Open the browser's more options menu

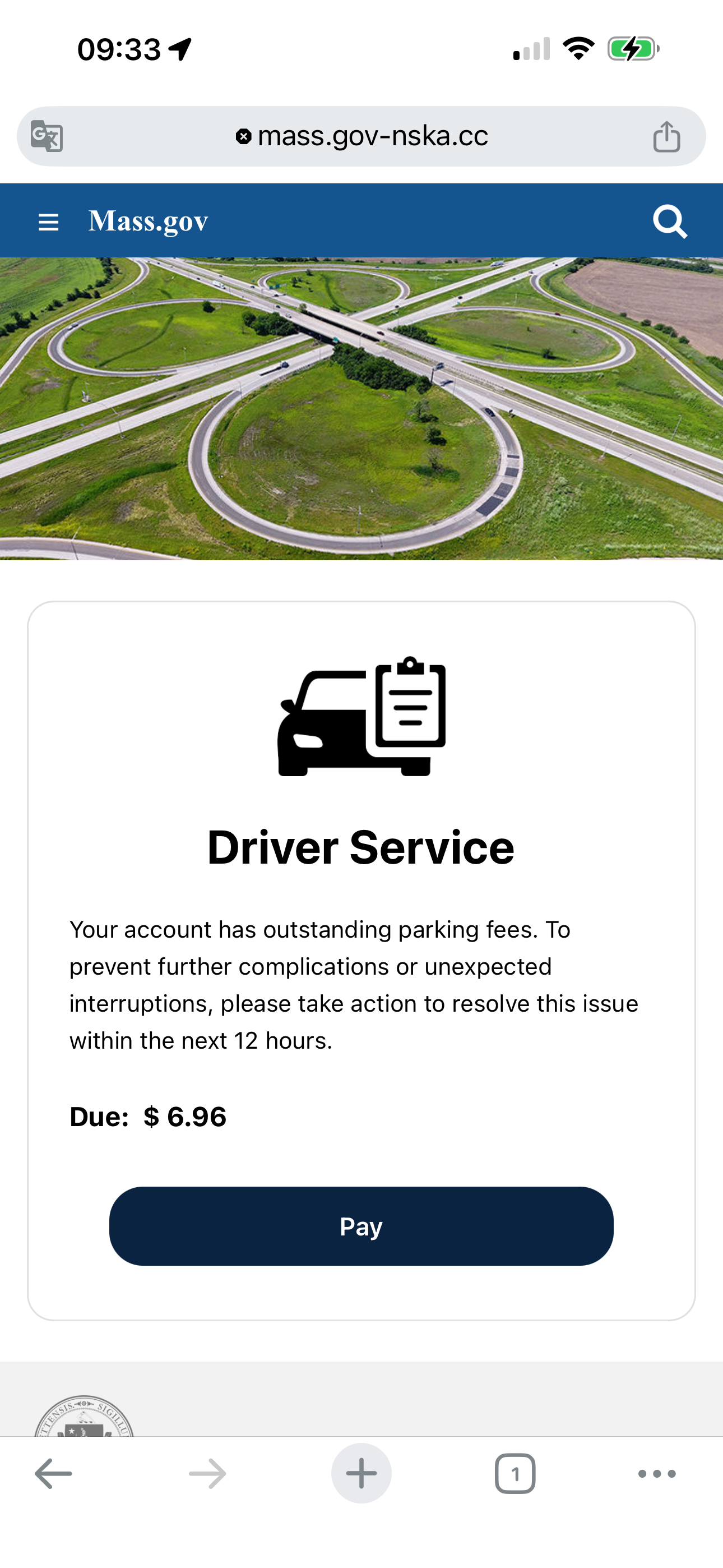(x=657, y=1473)
